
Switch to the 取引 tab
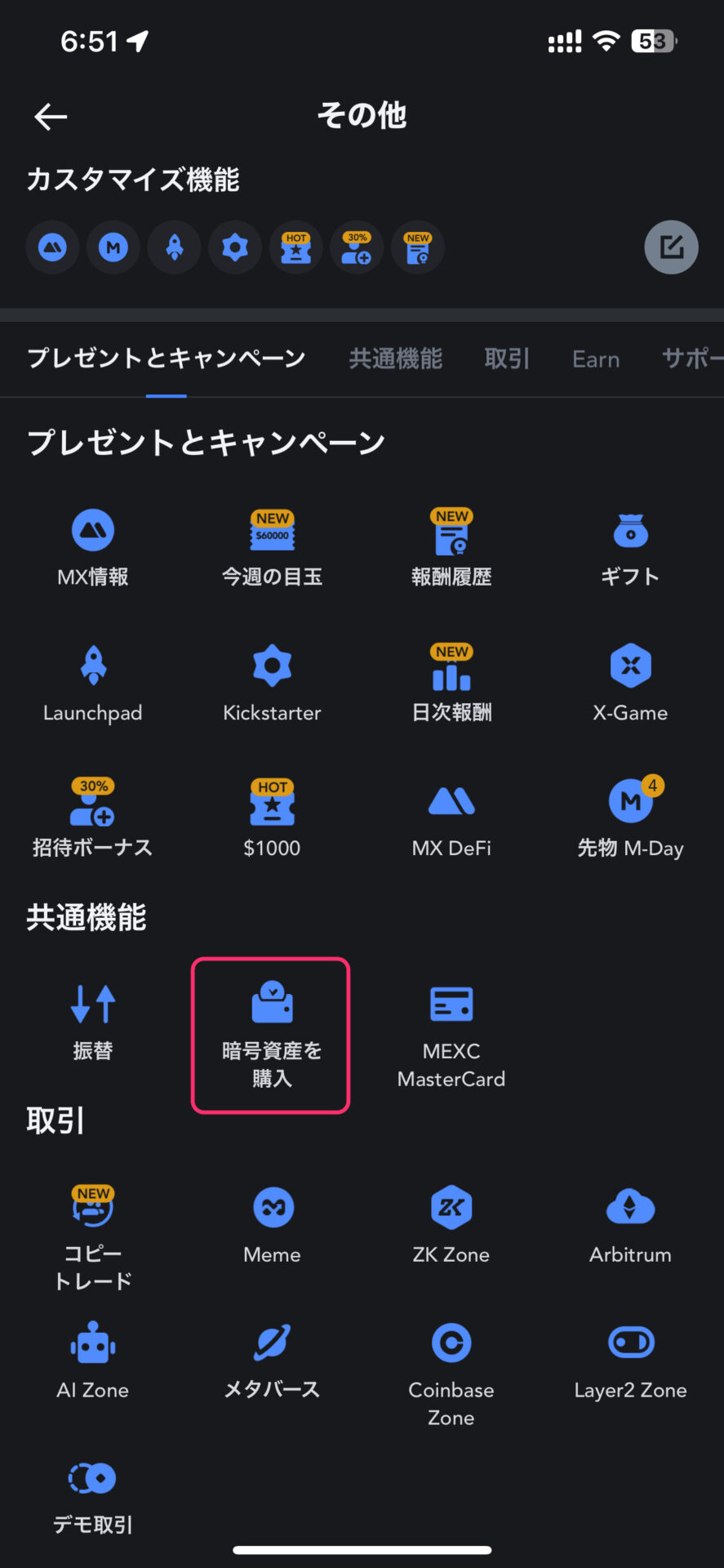(507, 359)
